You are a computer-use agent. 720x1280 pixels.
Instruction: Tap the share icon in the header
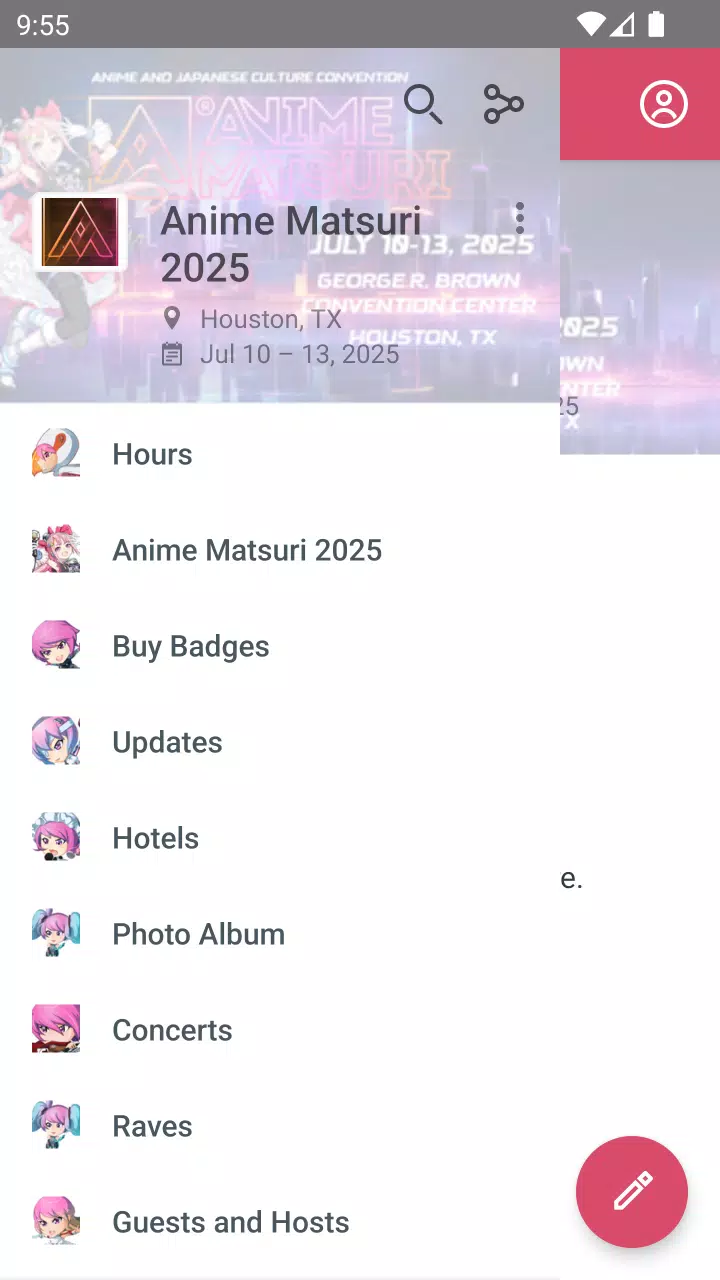[503, 104]
